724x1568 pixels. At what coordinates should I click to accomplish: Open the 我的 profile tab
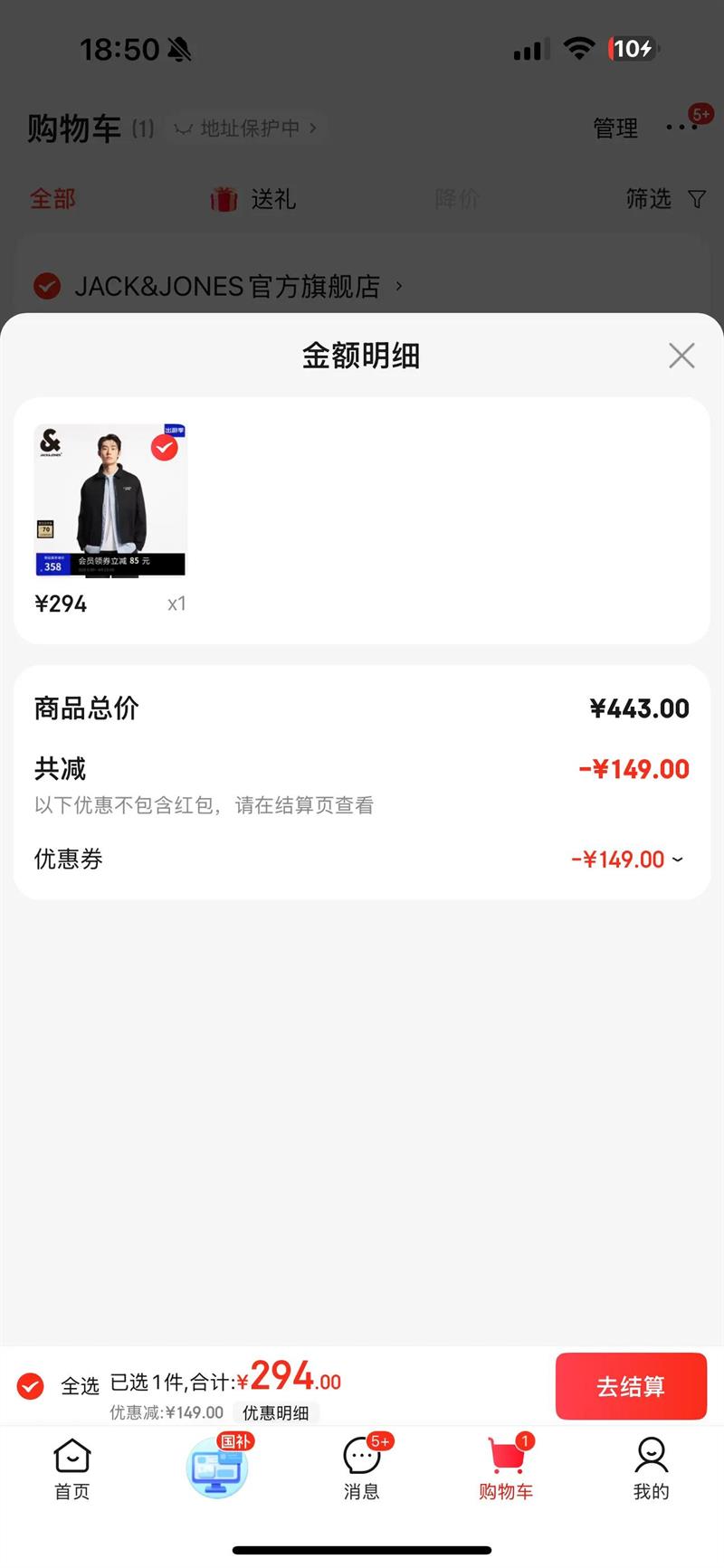(x=651, y=1468)
